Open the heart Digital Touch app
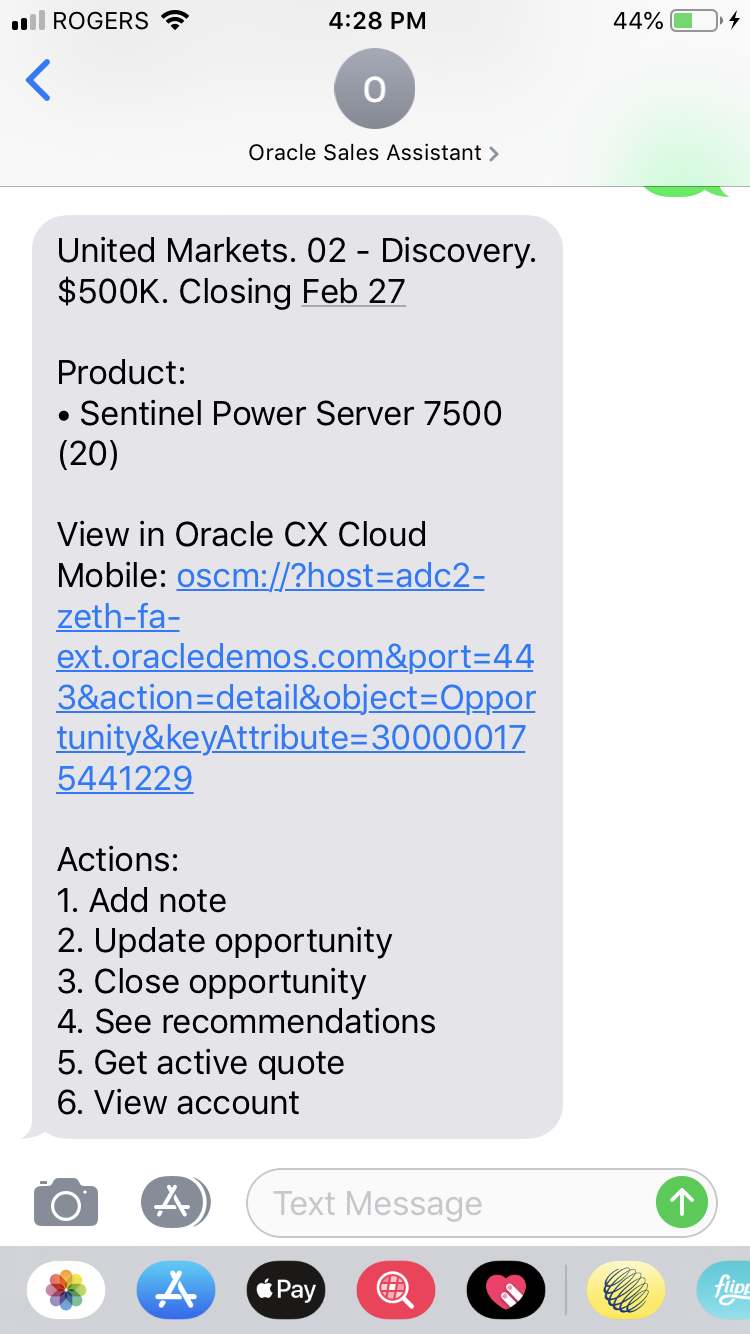The width and height of the screenshot is (750, 1334). [506, 1290]
